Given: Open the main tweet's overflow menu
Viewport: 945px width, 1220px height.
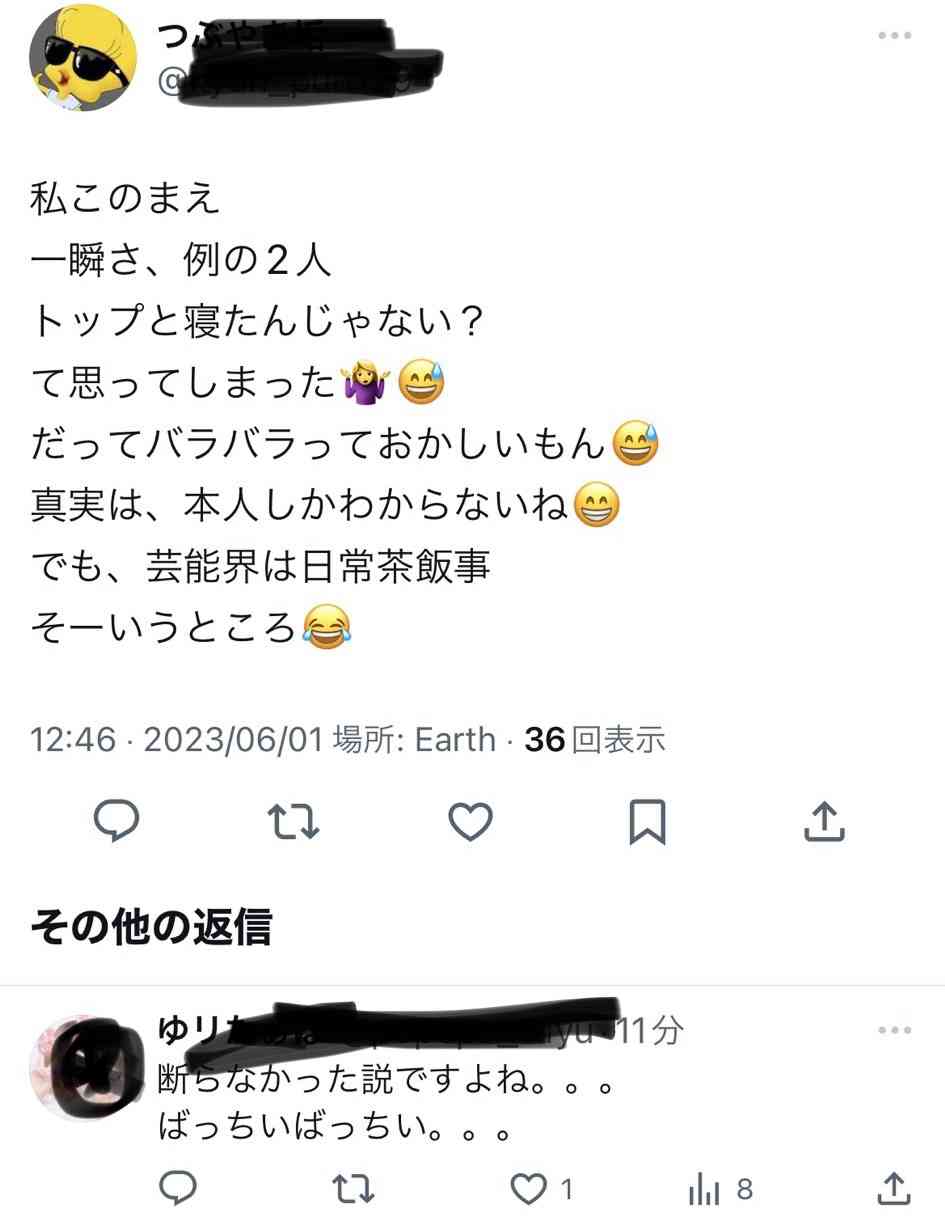Looking at the screenshot, I should pyautogui.click(x=894, y=36).
